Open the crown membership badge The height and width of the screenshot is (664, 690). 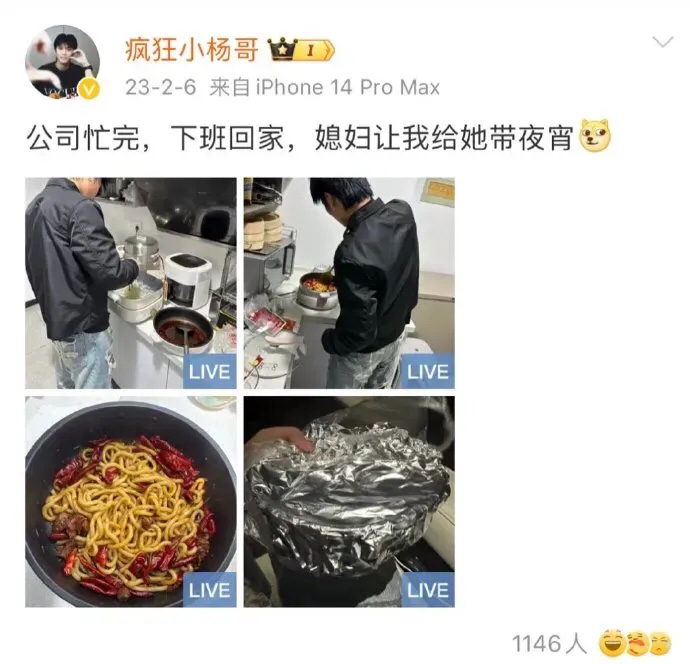click(300, 49)
